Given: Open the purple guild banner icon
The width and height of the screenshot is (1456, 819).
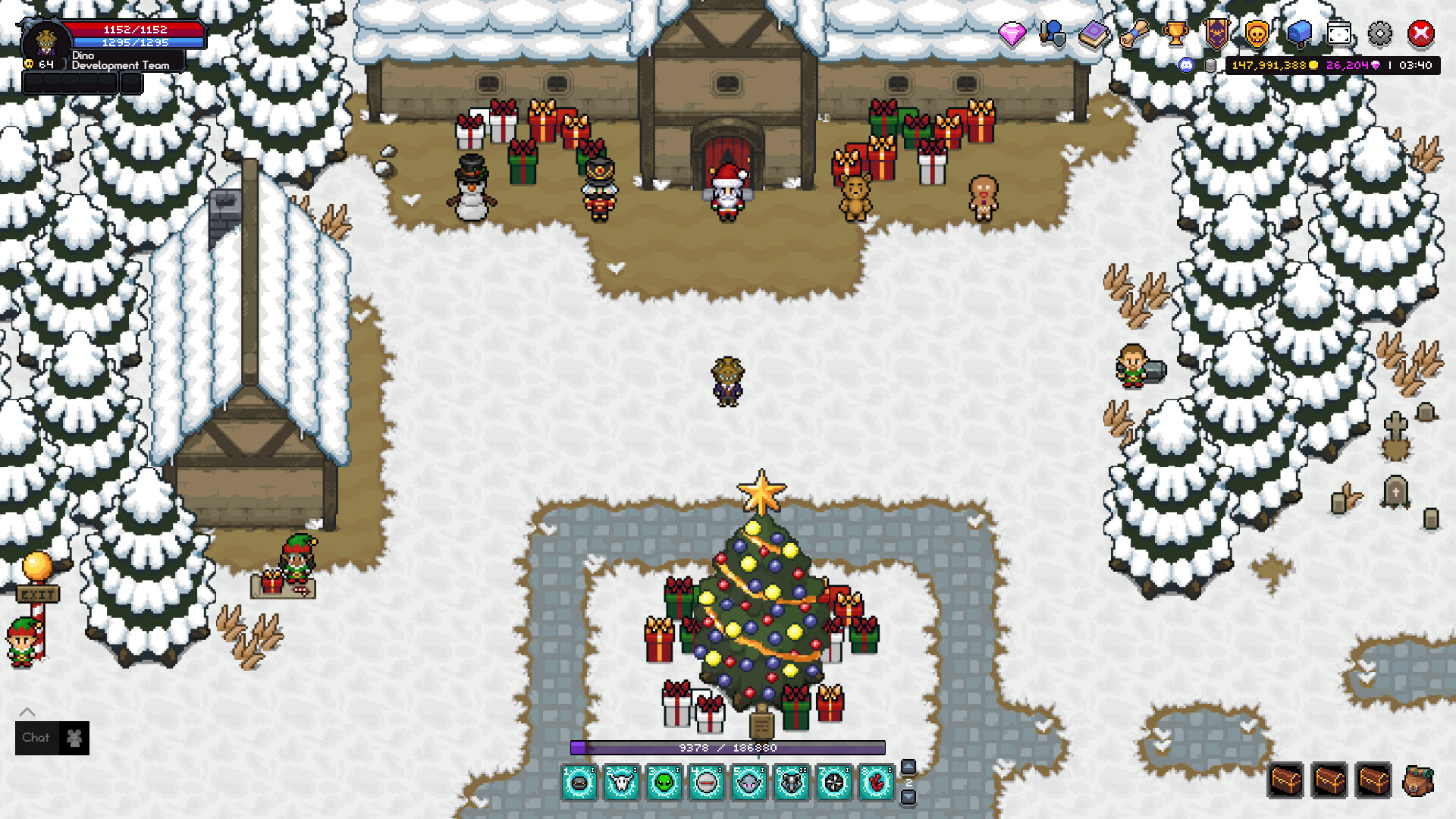Looking at the screenshot, I should click(x=1216, y=34).
